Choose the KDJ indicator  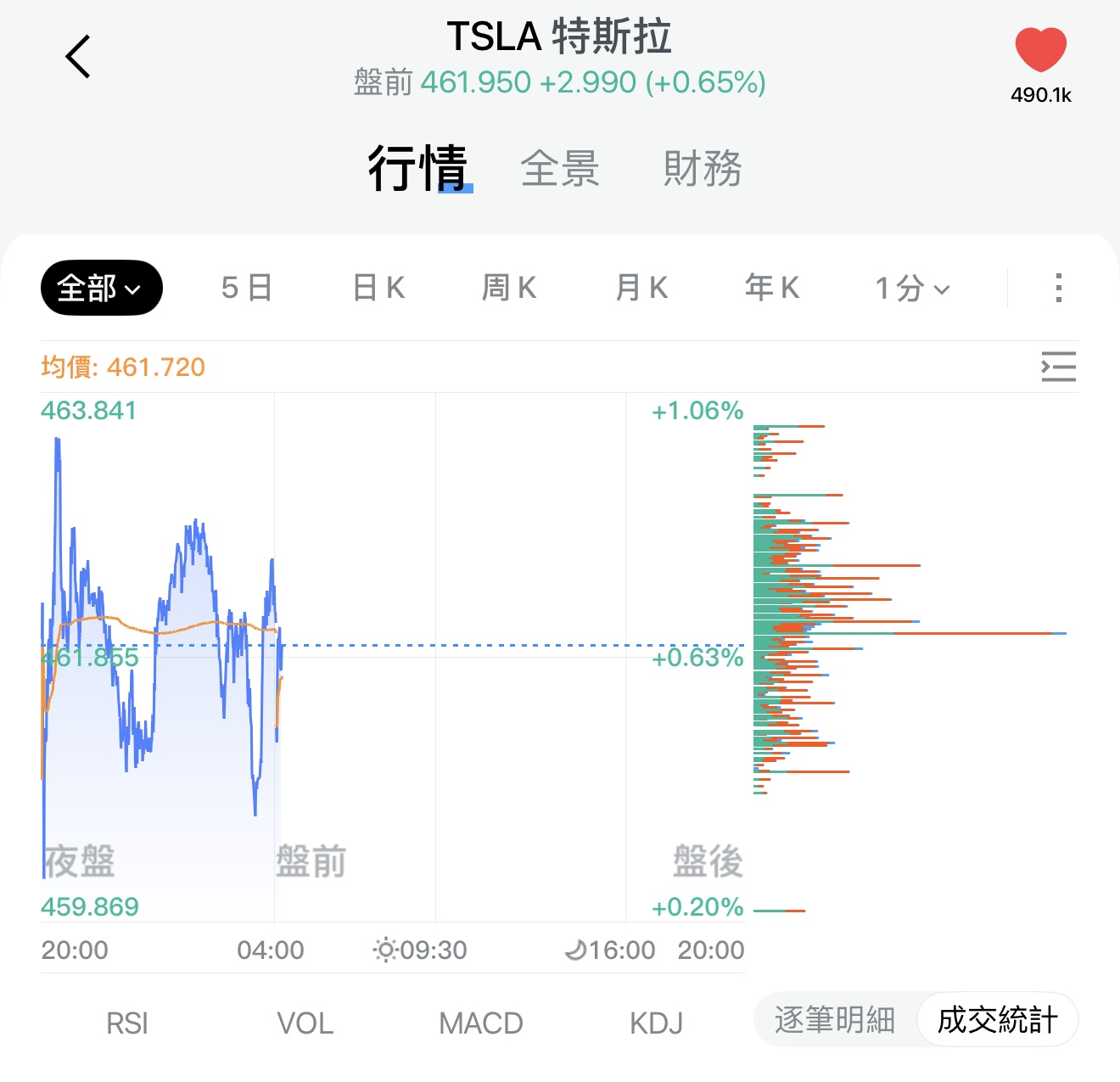pos(656,1023)
